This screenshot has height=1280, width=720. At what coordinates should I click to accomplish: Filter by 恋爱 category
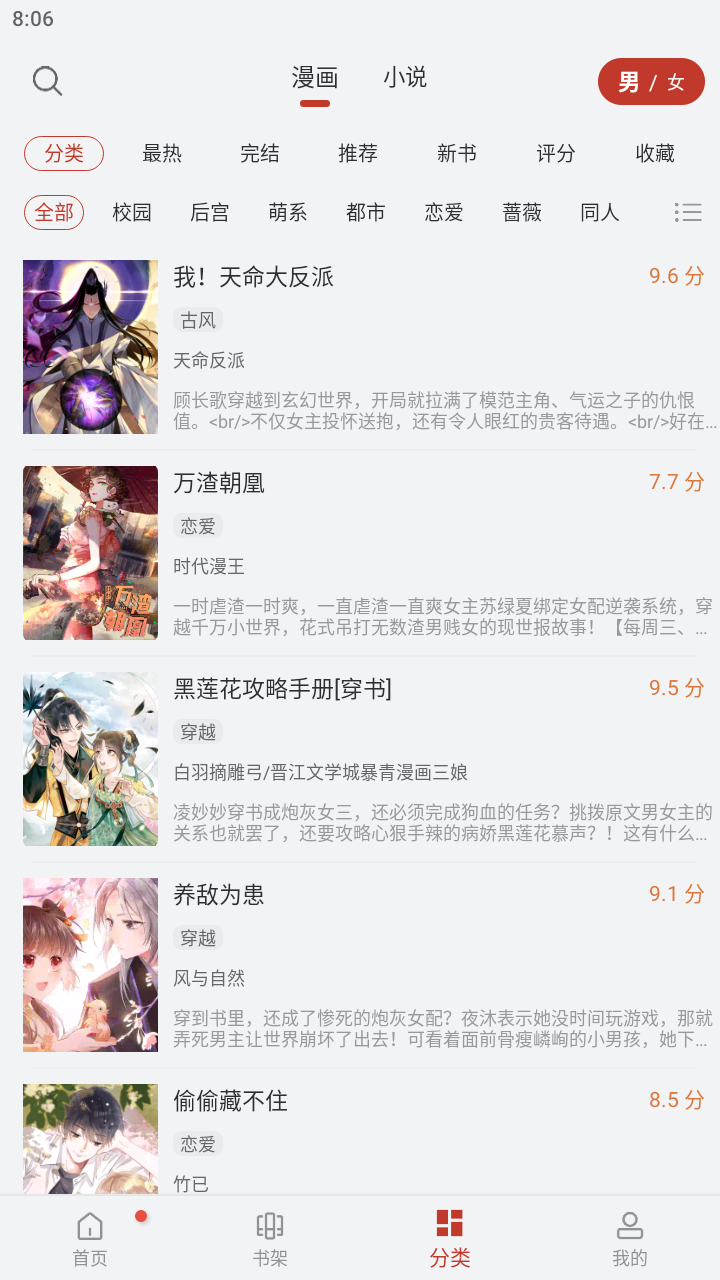[444, 212]
